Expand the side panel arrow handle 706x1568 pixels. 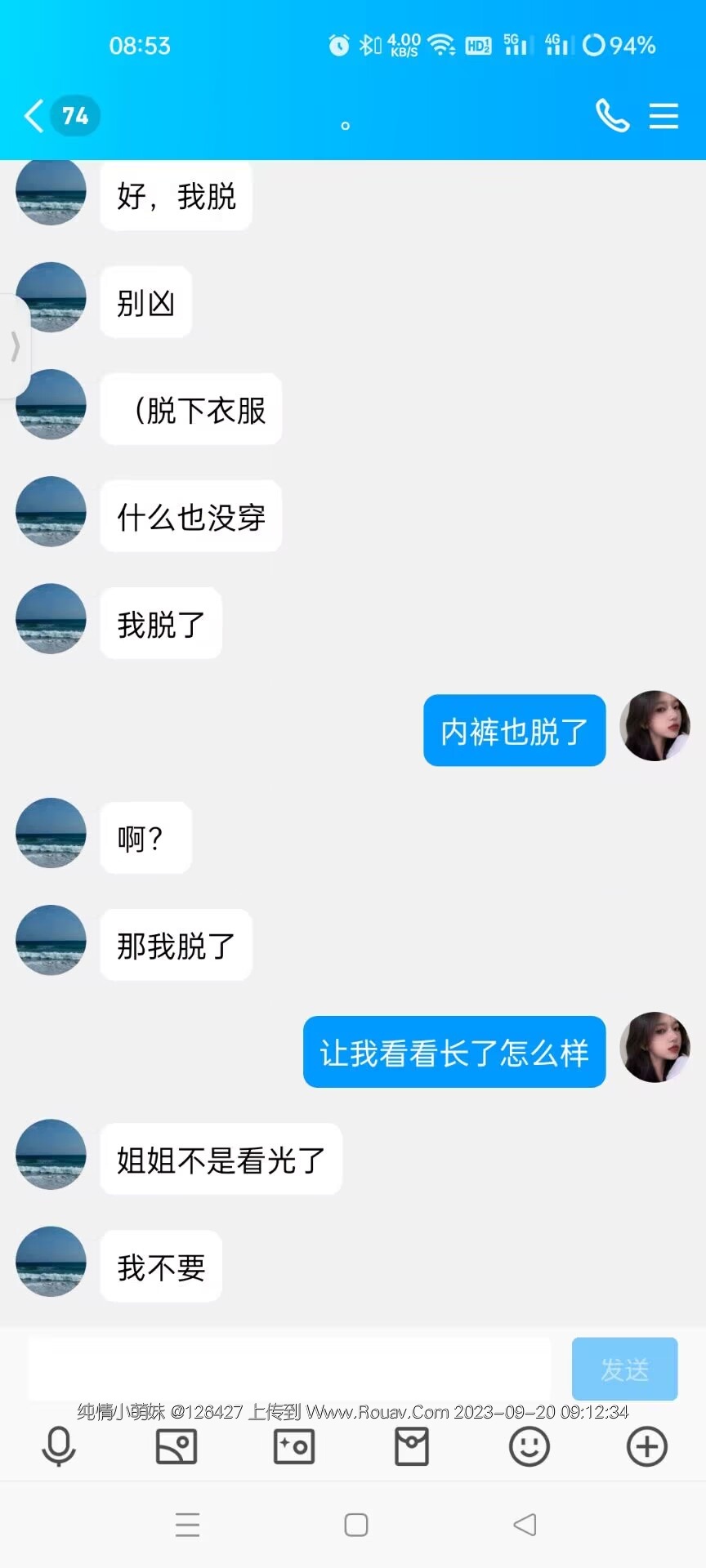point(14,346)
